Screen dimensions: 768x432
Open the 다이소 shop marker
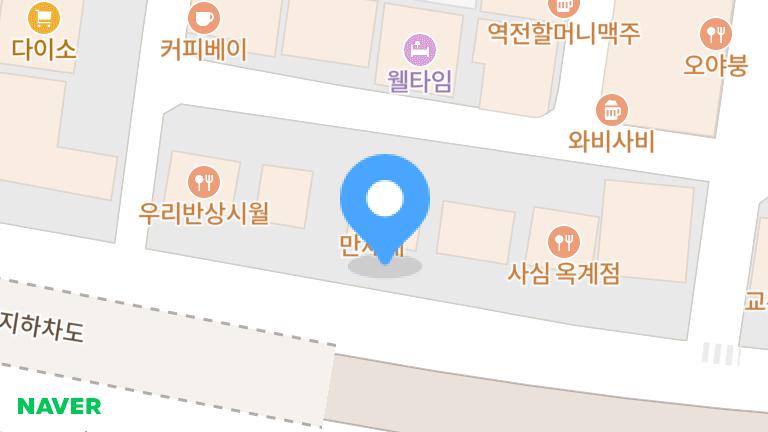[x=44, y=17]
